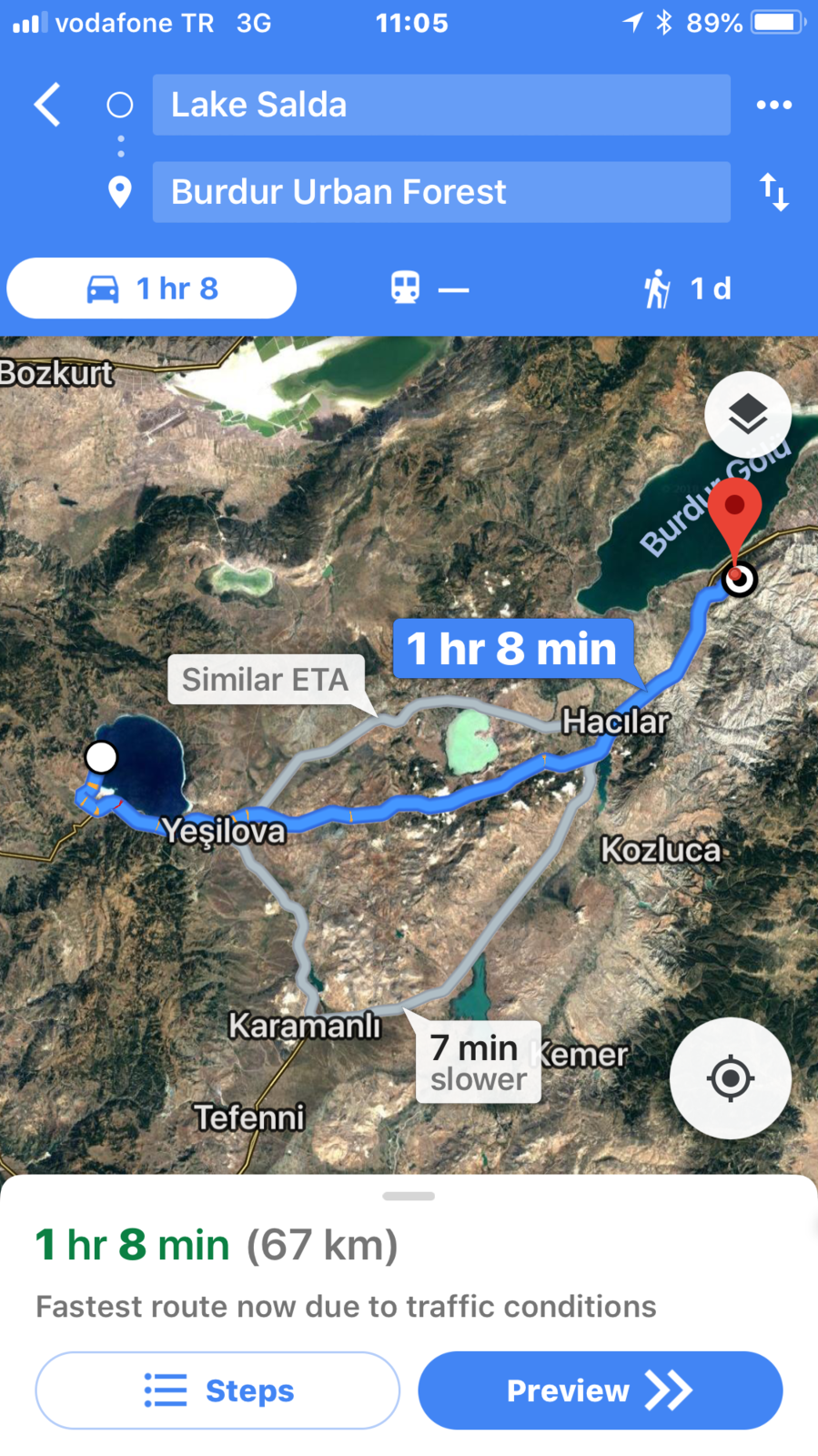Open the three-dot options menu
The image size is (818, 1456).
[773, 105]
